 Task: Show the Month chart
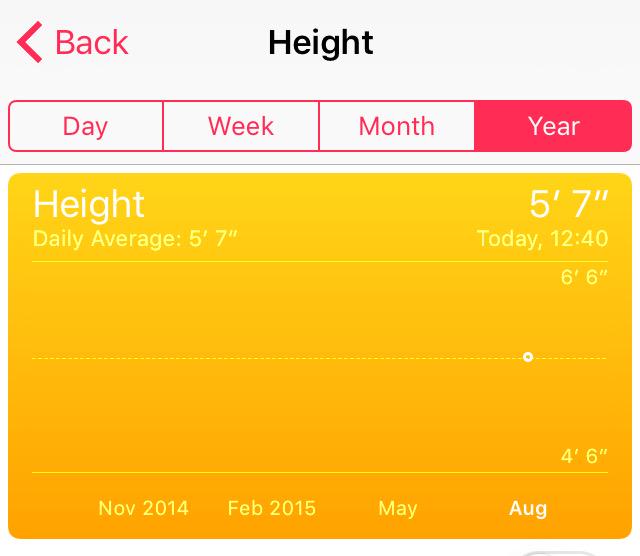tap(397, 126)
